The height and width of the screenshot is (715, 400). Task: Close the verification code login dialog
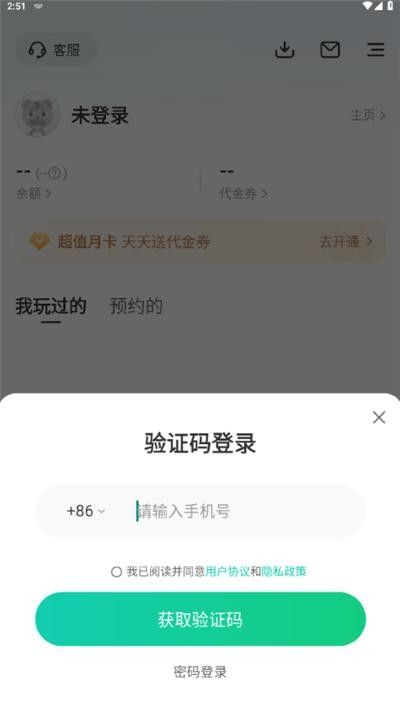tap(379, 417)
